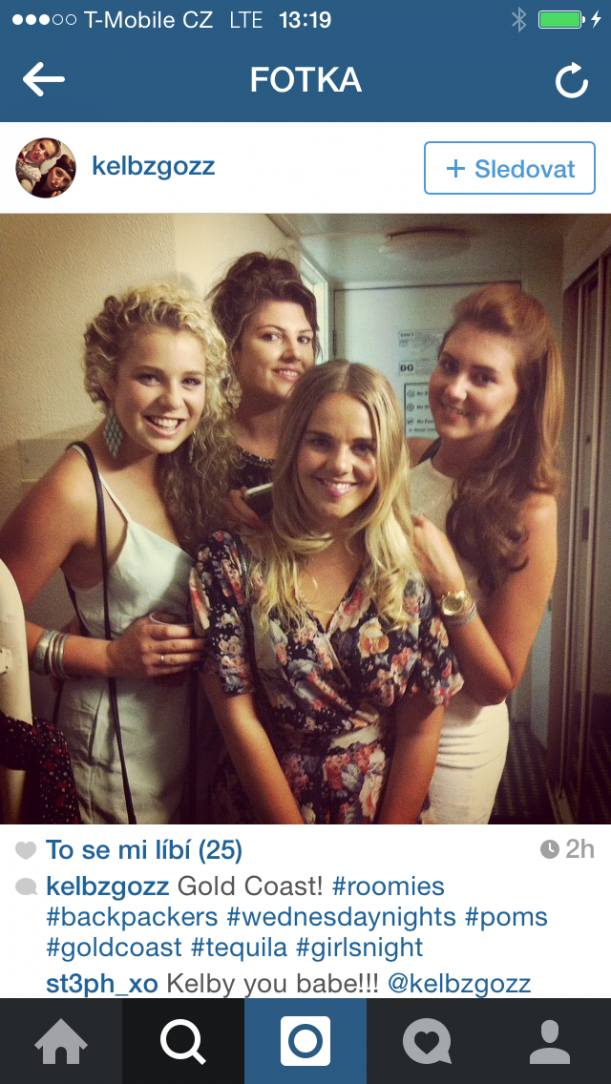Open the camera tab
Image resolution: width=611 pixels, height=1084 pixels.
306,1041
